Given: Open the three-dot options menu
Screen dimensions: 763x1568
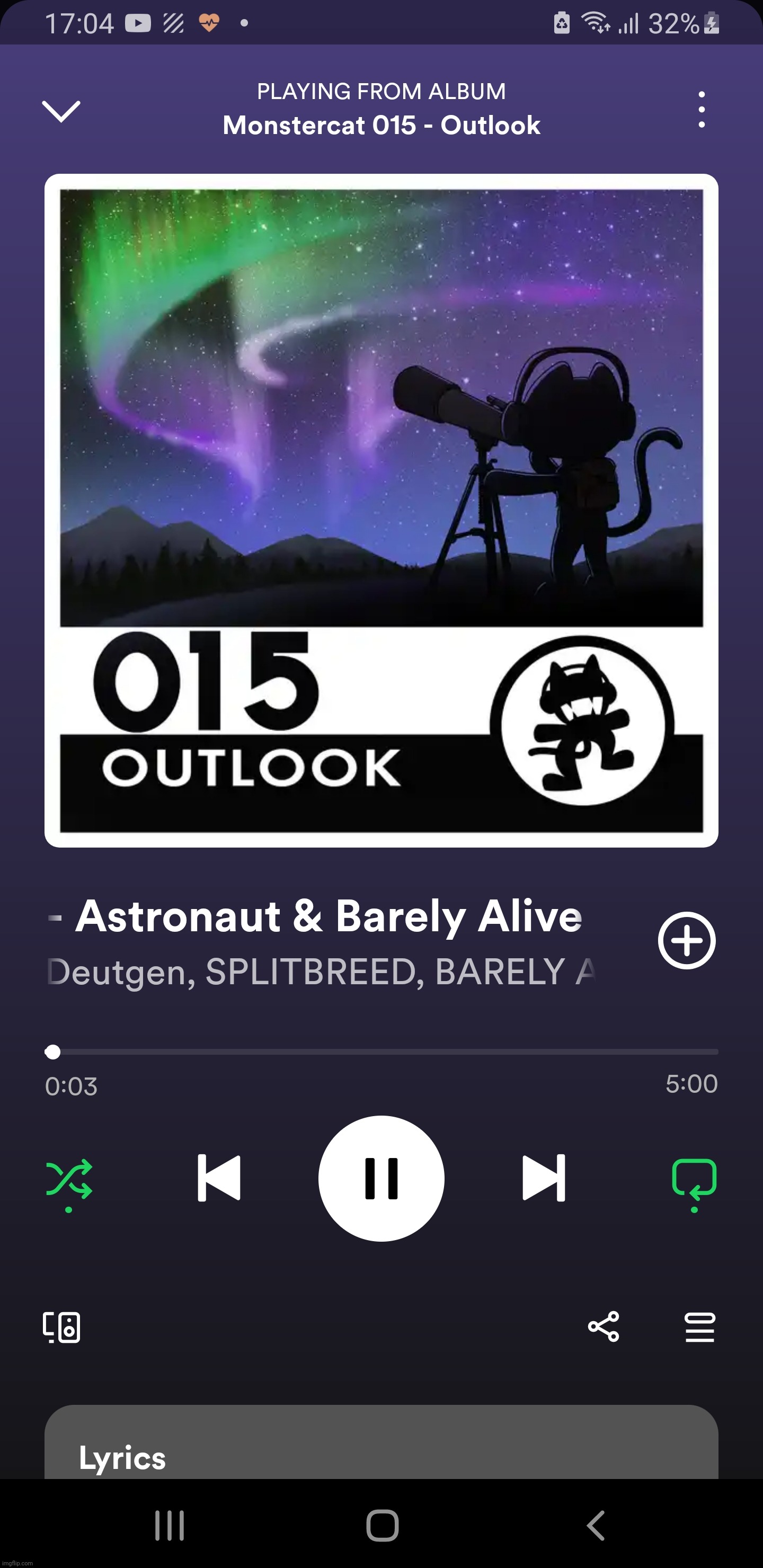Looking at the screenshot, I should point(702,110).
